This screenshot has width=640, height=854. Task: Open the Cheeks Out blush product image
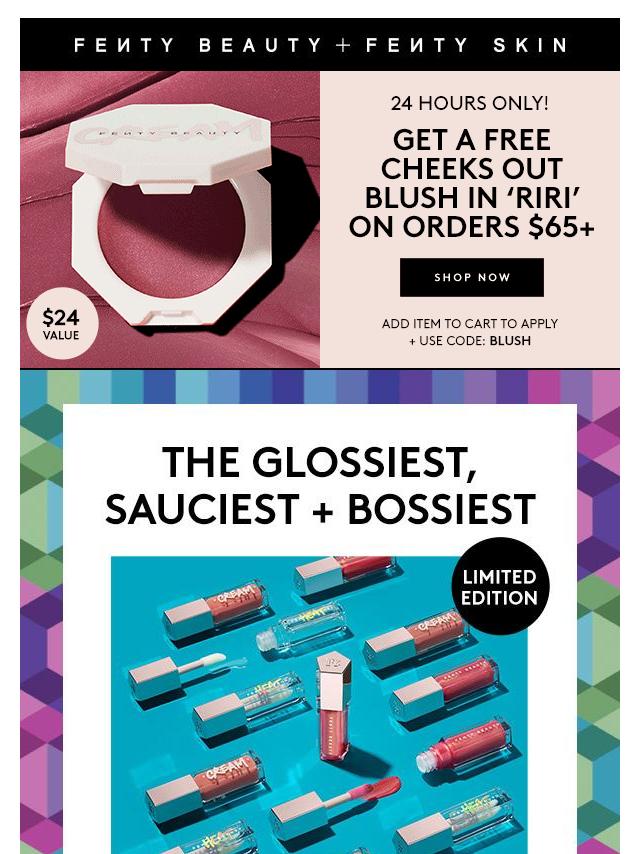[170, 218]
